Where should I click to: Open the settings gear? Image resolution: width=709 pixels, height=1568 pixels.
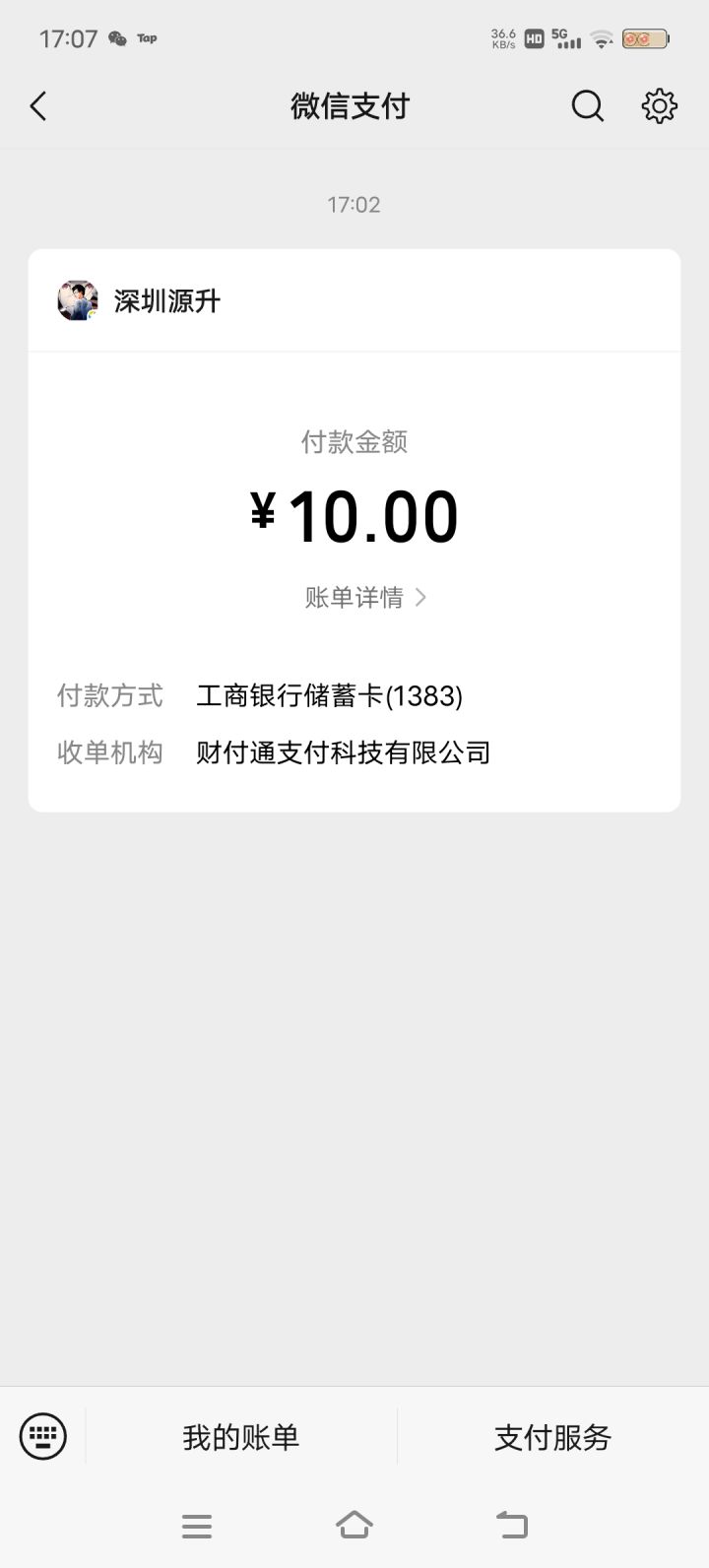pos(659,106)
